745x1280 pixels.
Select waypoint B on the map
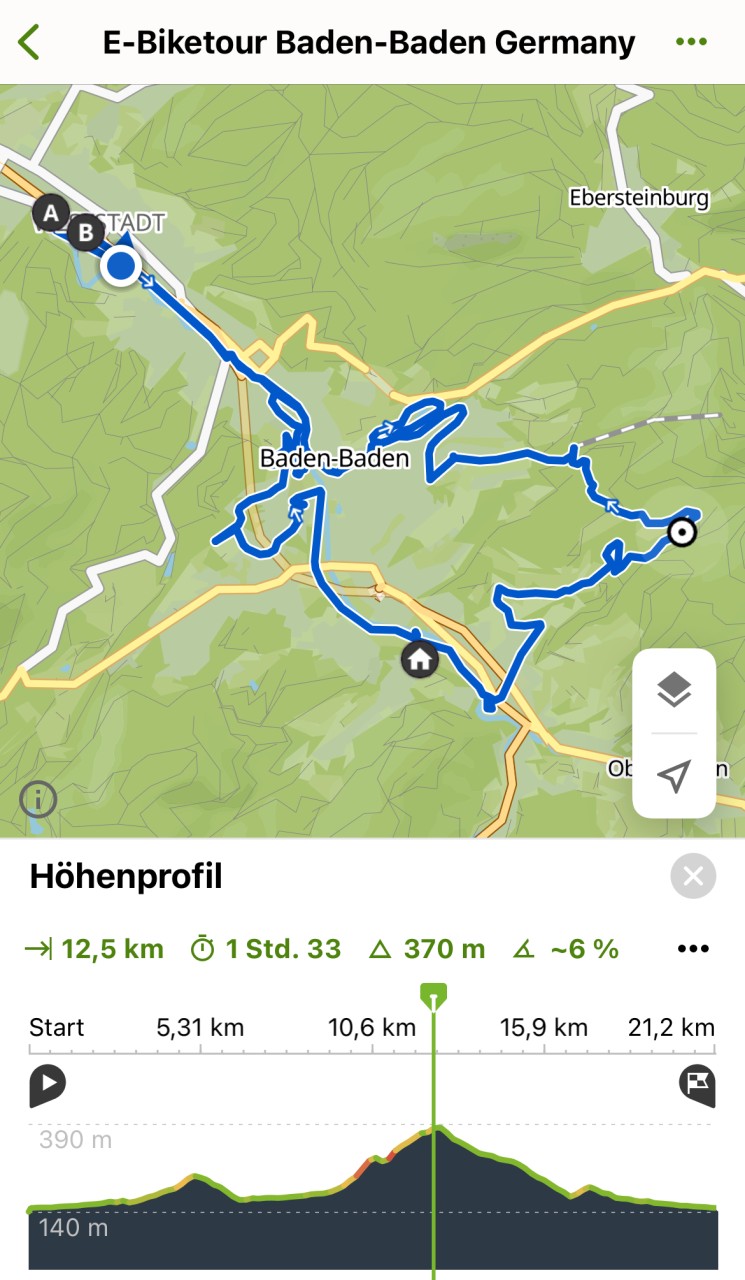[87, 232]
